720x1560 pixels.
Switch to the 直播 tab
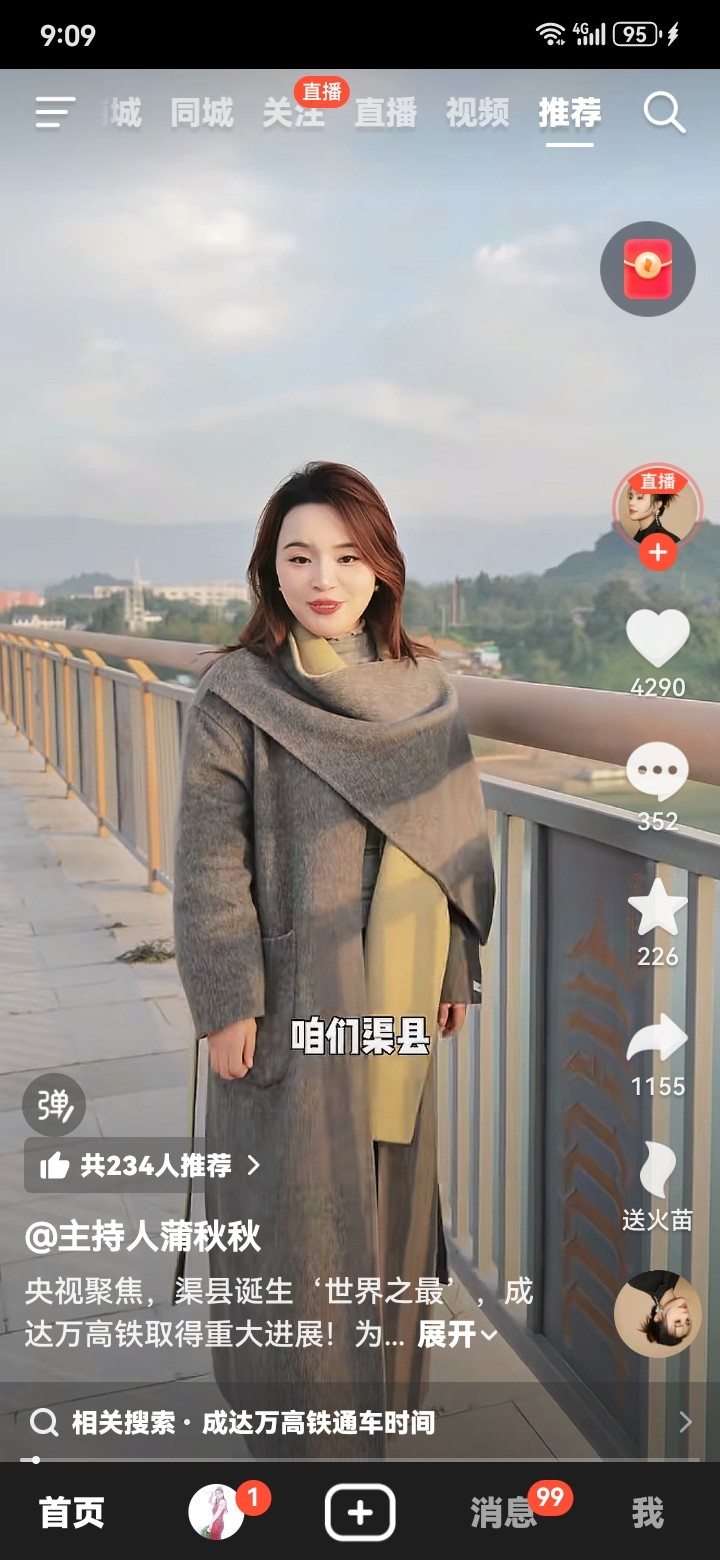coord(385,114)
